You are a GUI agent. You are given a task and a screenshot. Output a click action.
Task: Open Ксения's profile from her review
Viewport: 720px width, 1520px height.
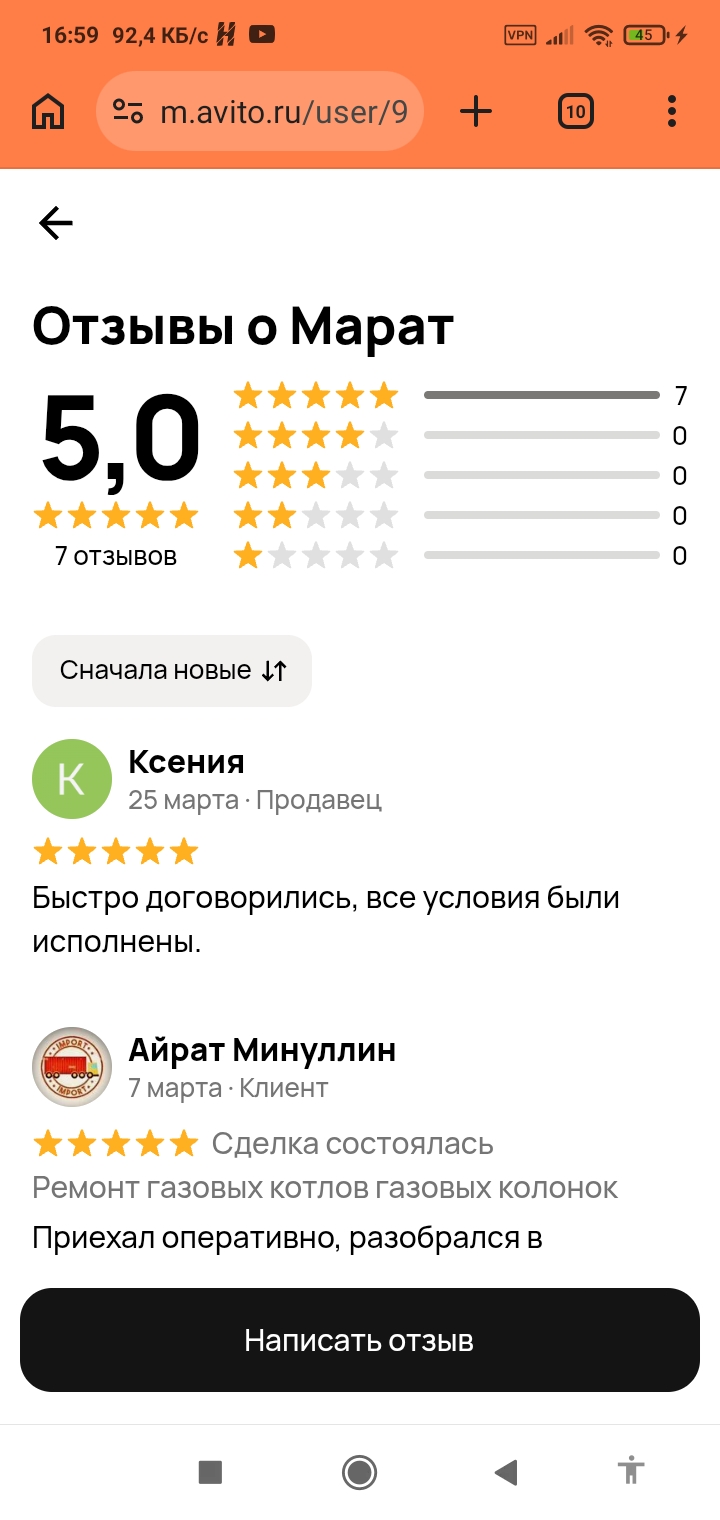tap(186, 762)
